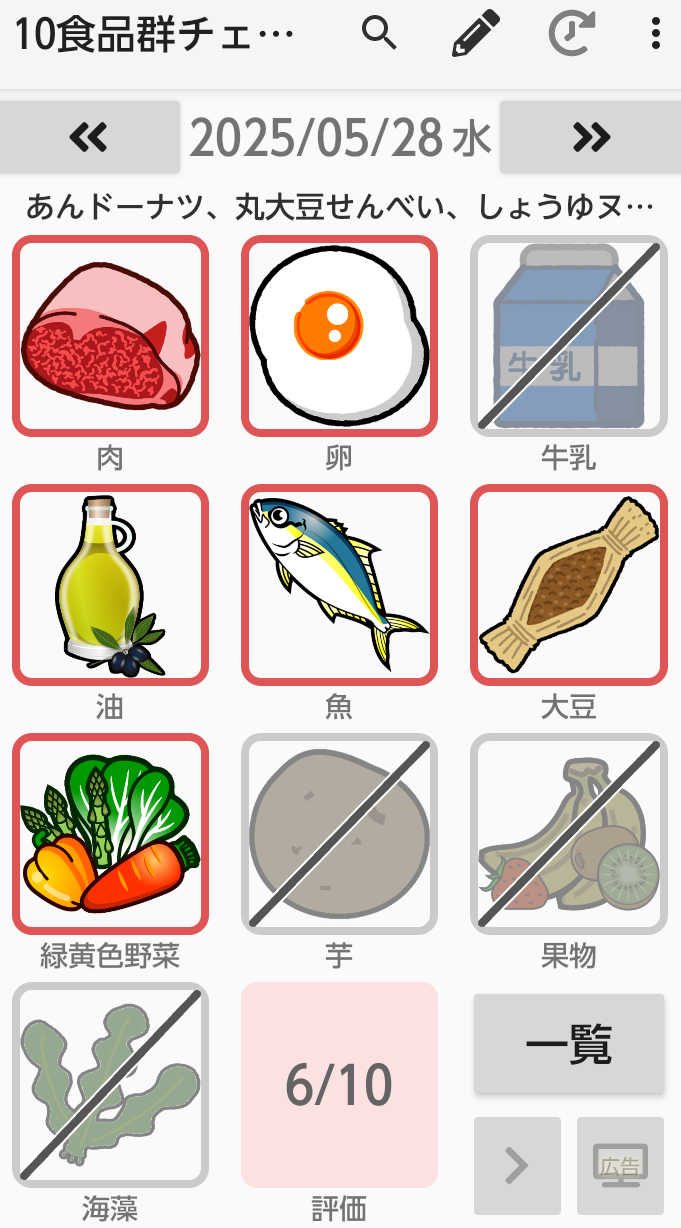Open the search icon in app bar
The width and height of the screenshot is (681, 1228).
(x=380, y=34)
